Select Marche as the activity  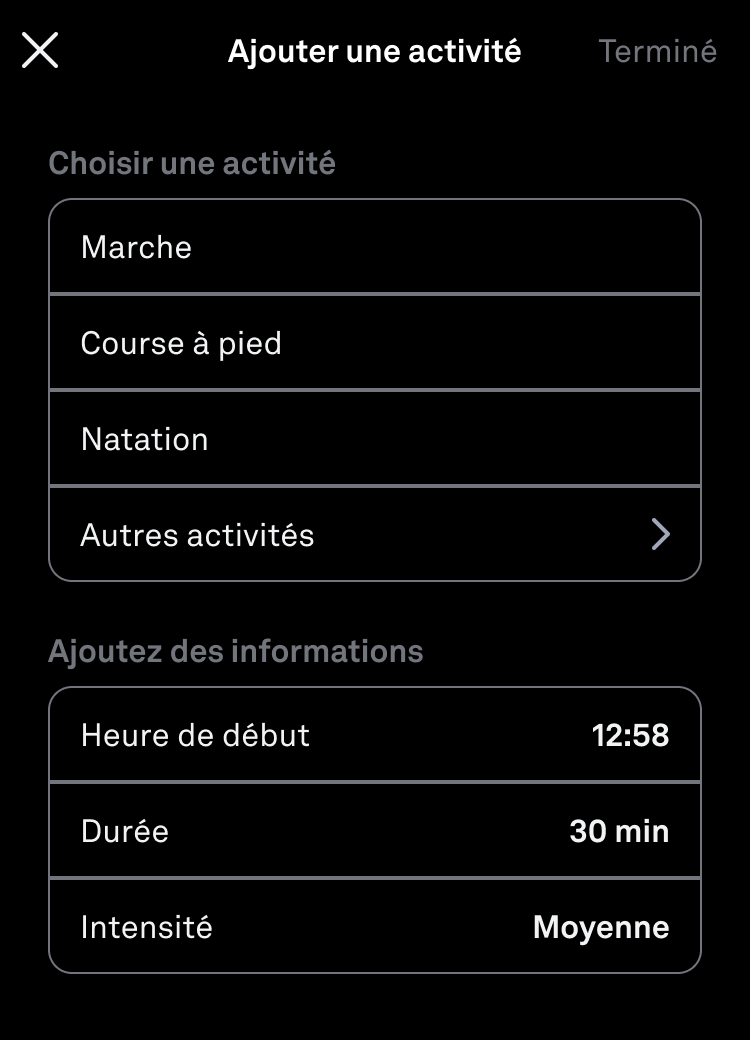[x=374, y=247]
